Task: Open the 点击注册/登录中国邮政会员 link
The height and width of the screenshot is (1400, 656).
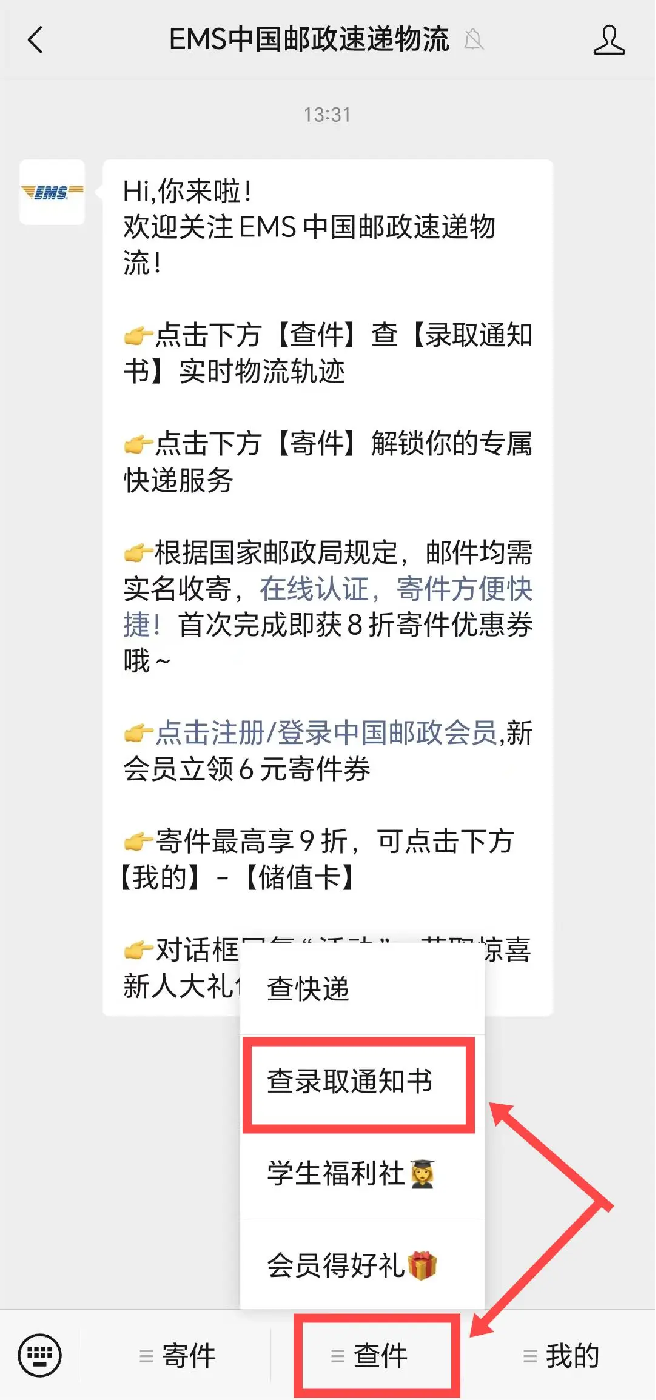Action: click(x=326, y=733)
